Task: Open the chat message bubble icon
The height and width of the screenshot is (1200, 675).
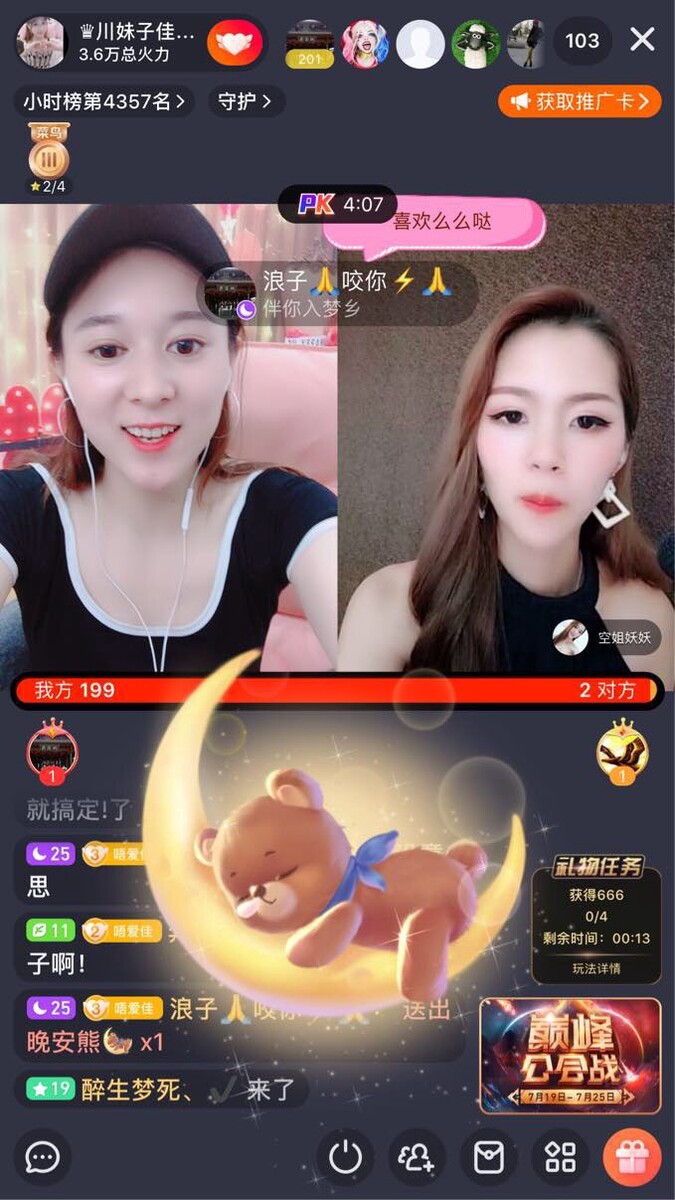Action: (42, 1158)
